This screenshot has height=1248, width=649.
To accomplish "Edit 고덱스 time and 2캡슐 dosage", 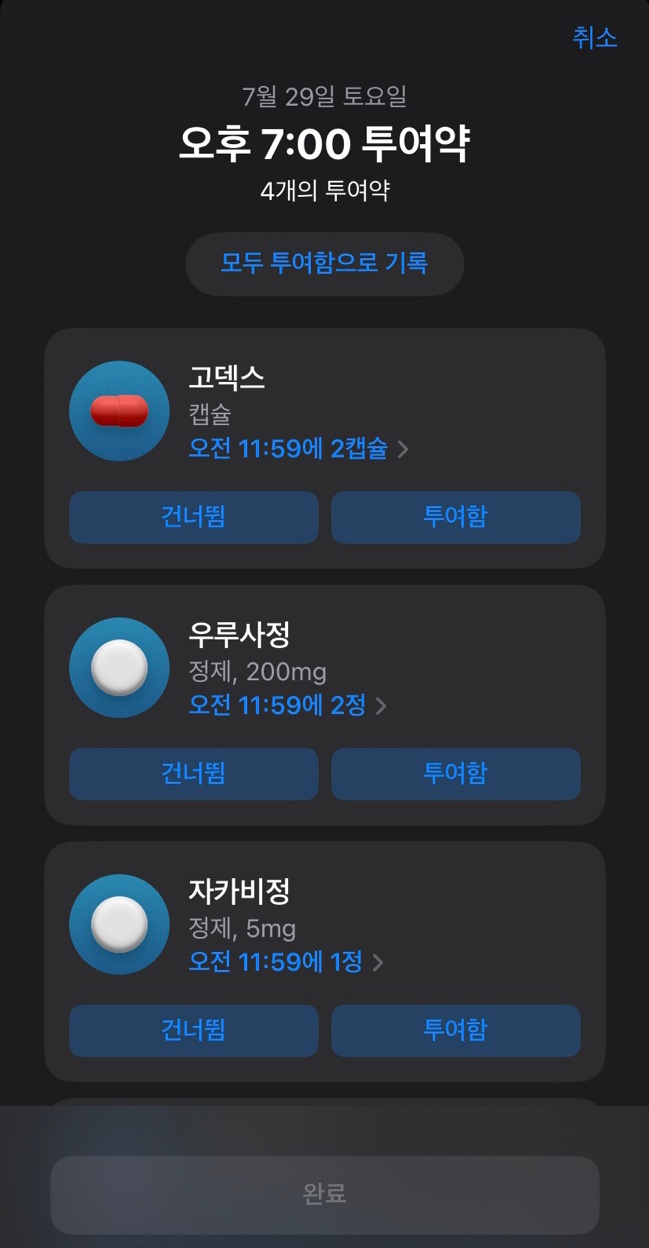I will click(x=298, y=449).
